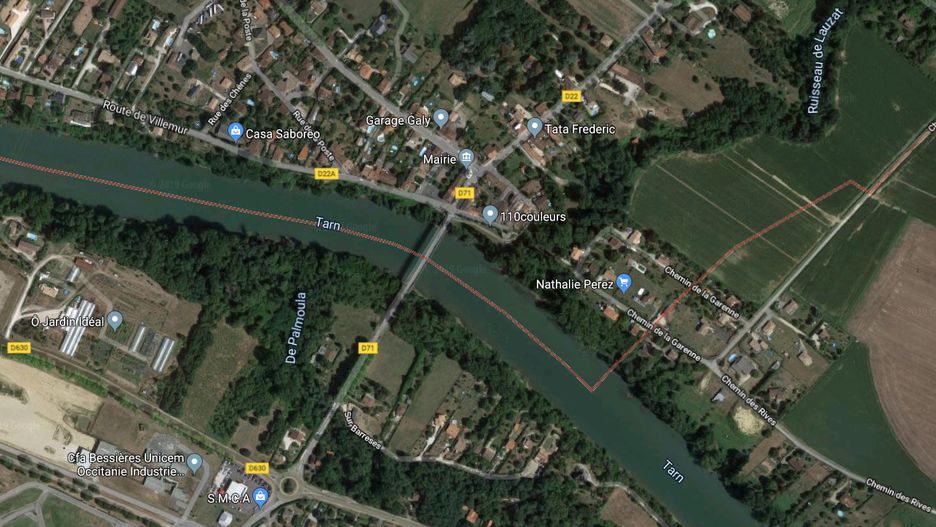Image resolution: width=936 pixels, height=527 pixels.
Task: View the Ô Jardin Idéal pin
Action: coord(115,320)
